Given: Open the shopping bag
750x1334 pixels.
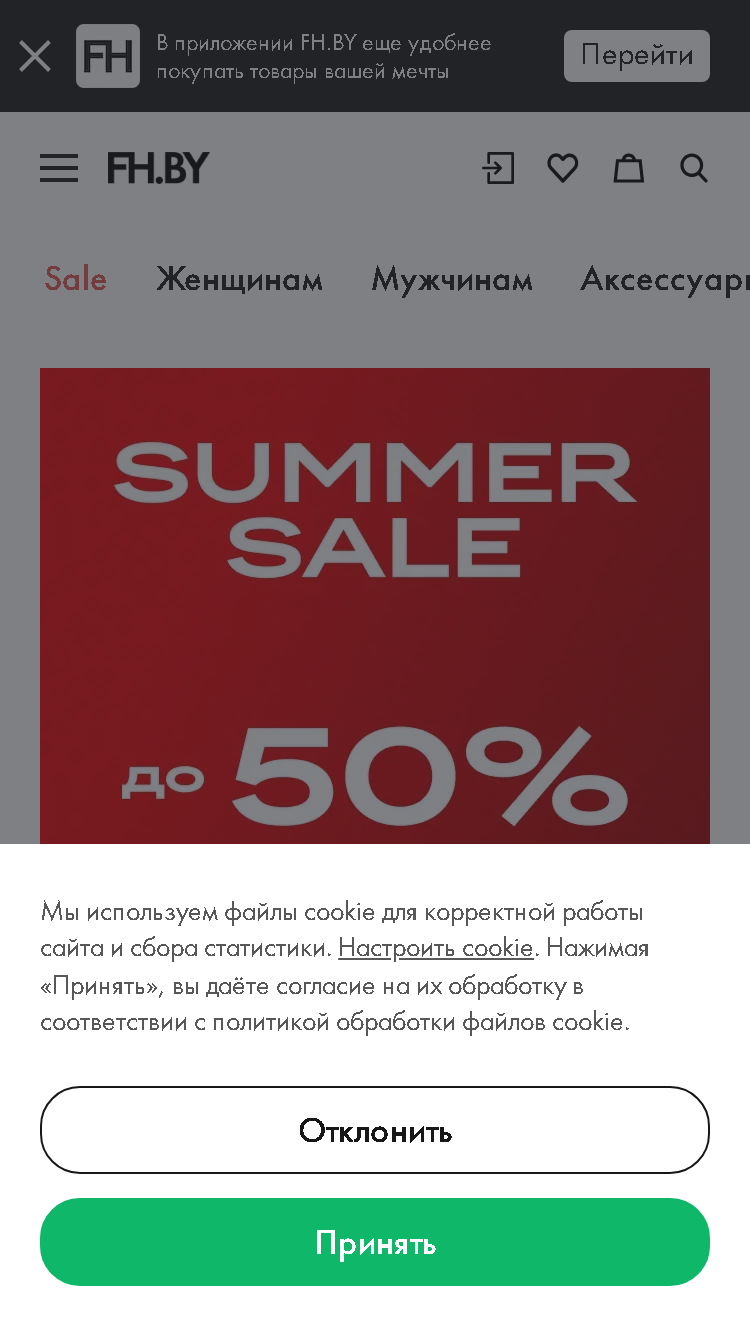Looking at the screenshot, I should pos(628,168).
